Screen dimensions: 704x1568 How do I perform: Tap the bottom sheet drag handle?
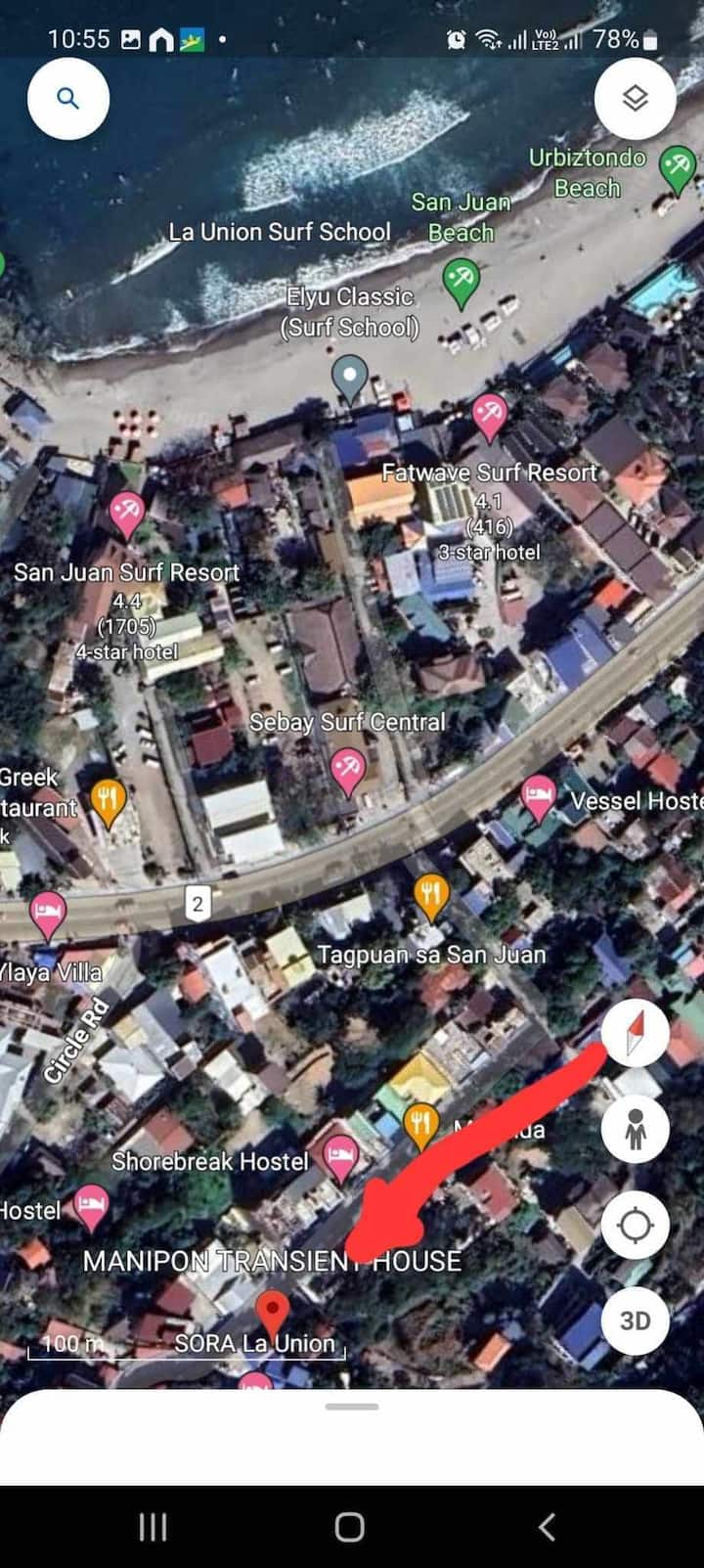[x=352, y=1407]
